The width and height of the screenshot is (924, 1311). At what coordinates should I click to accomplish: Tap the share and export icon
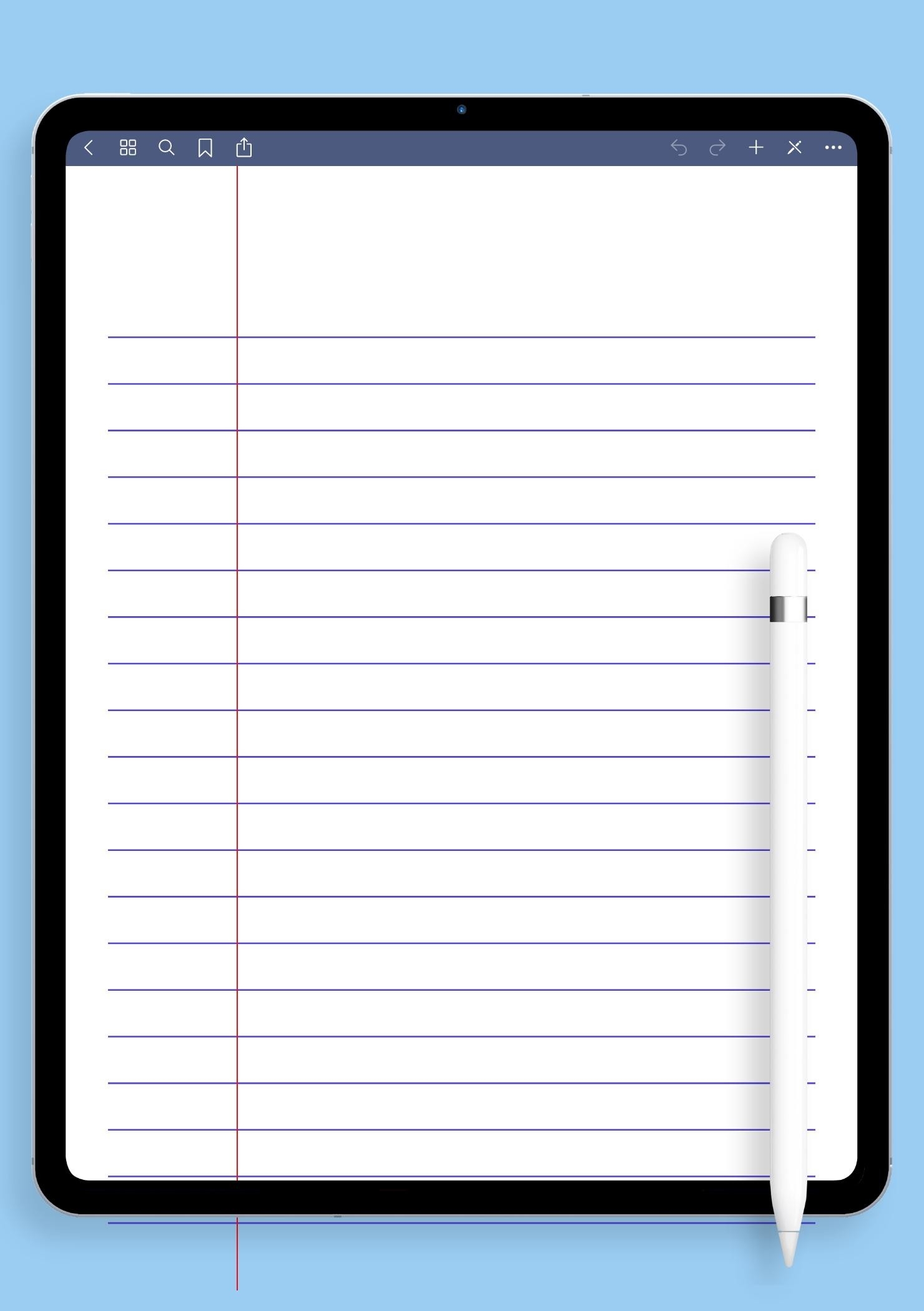(x=244, y=147)
